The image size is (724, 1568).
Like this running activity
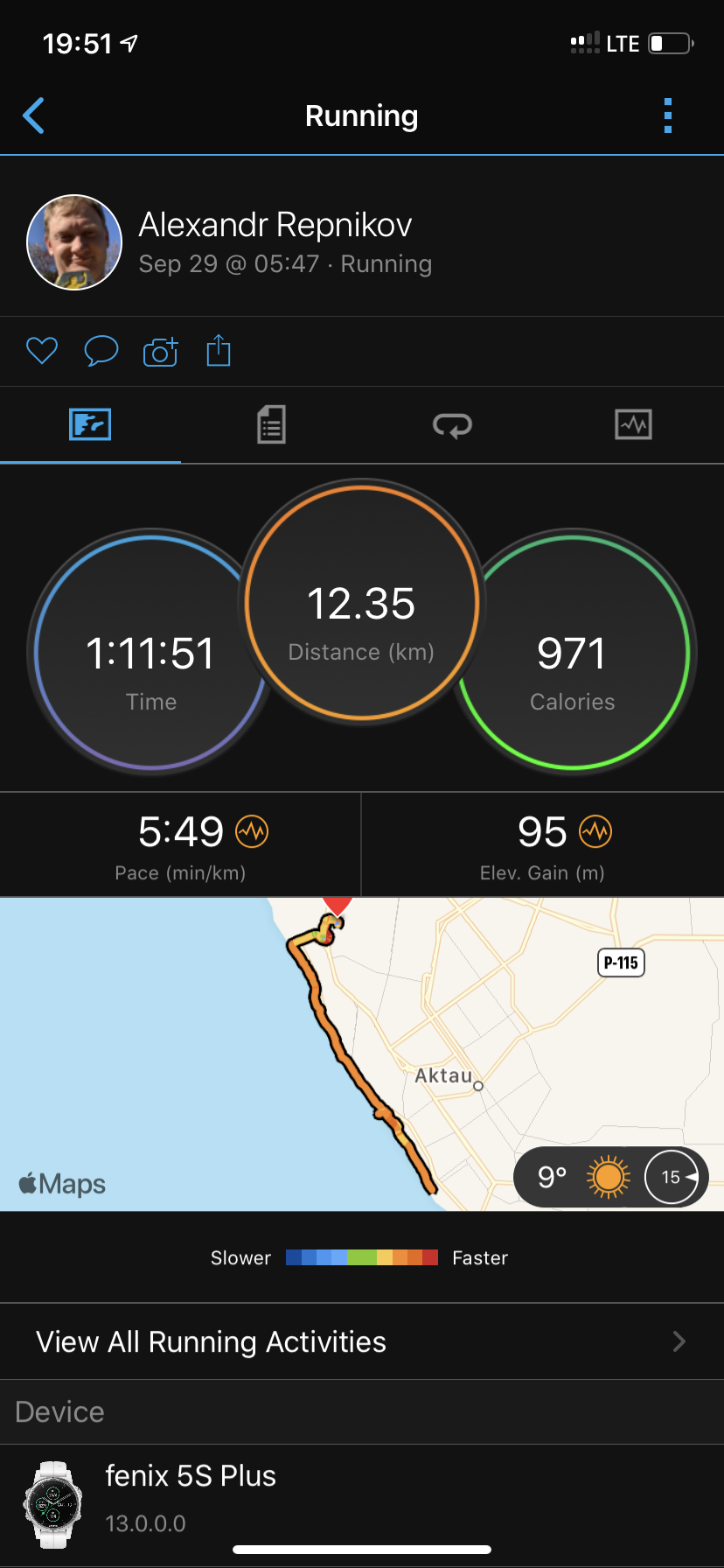(x=42, y=352)
